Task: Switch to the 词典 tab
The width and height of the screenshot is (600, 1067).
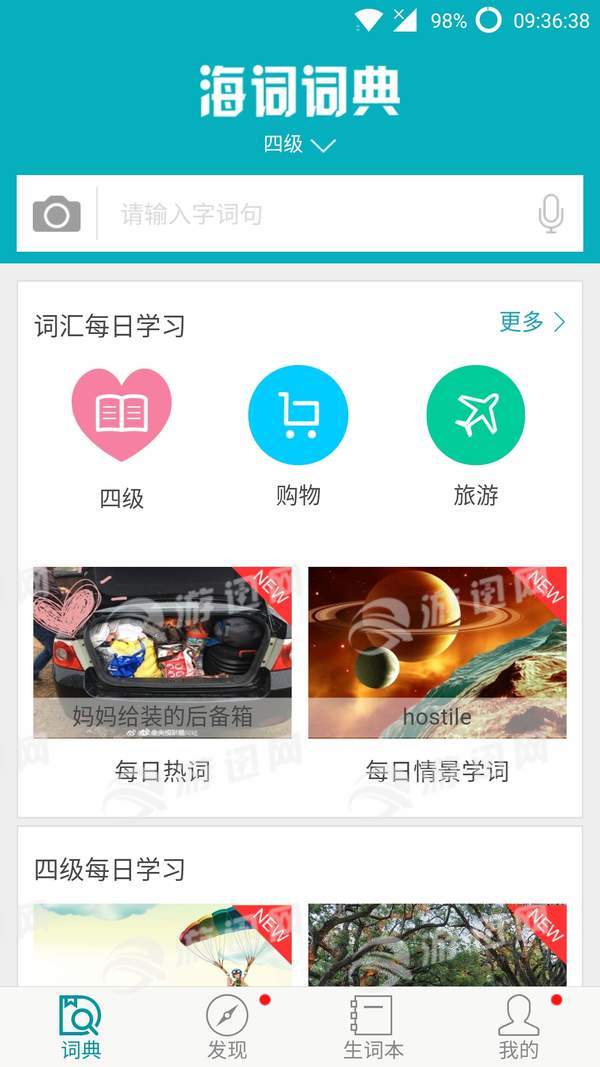Action: coord(80,1026)
